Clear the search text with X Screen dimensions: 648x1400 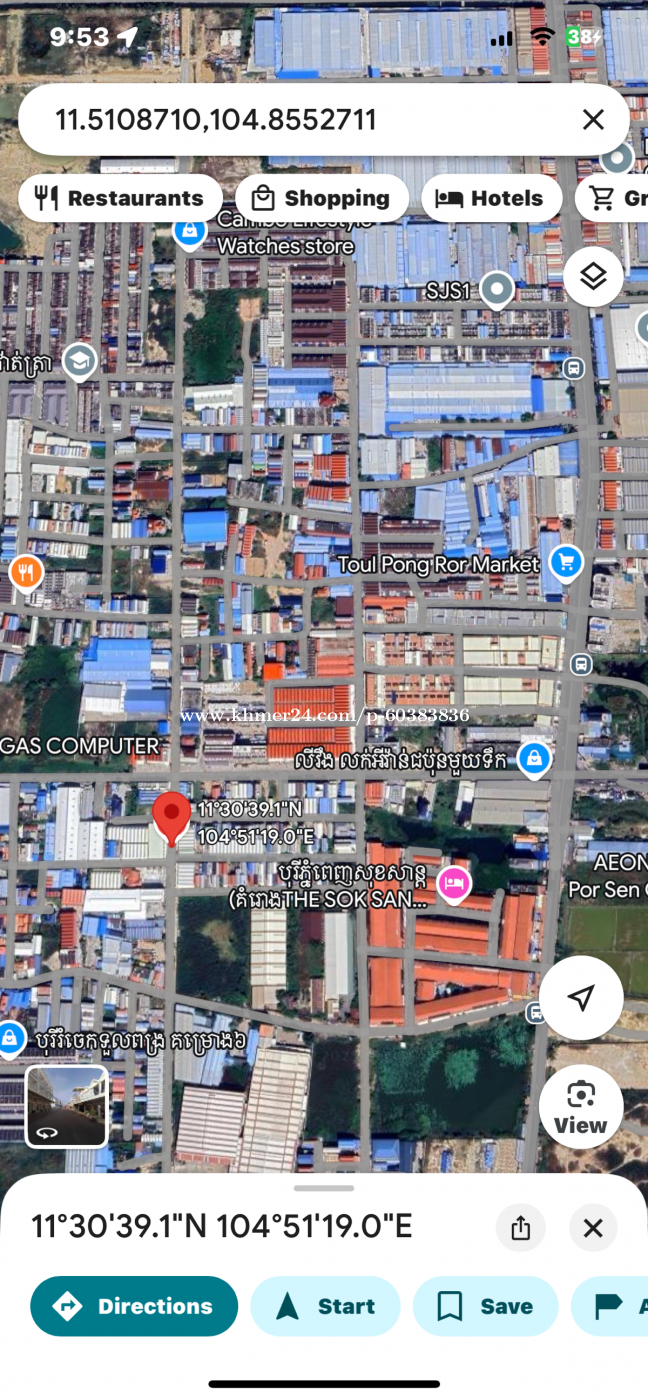[593, 120]
